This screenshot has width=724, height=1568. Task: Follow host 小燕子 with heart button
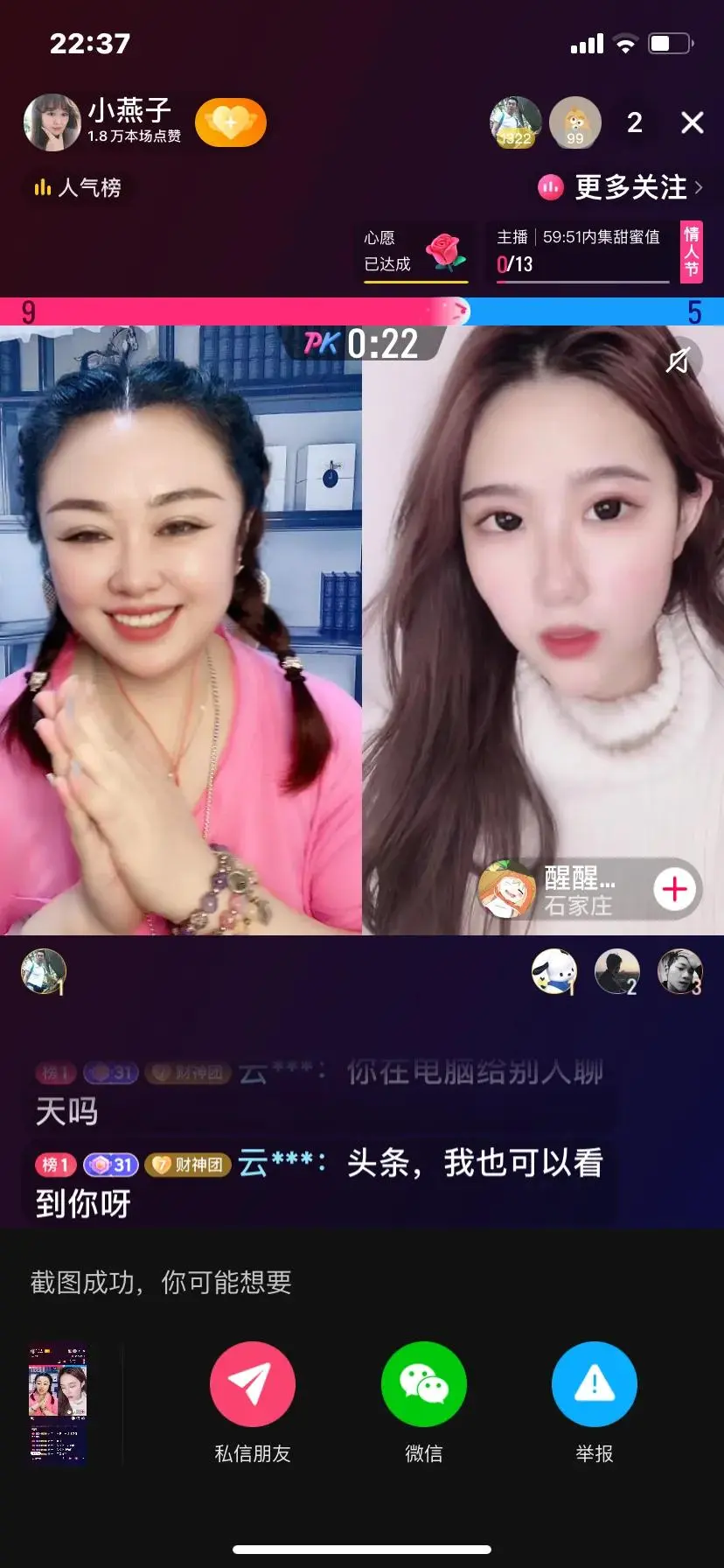[x=230, y=122]
